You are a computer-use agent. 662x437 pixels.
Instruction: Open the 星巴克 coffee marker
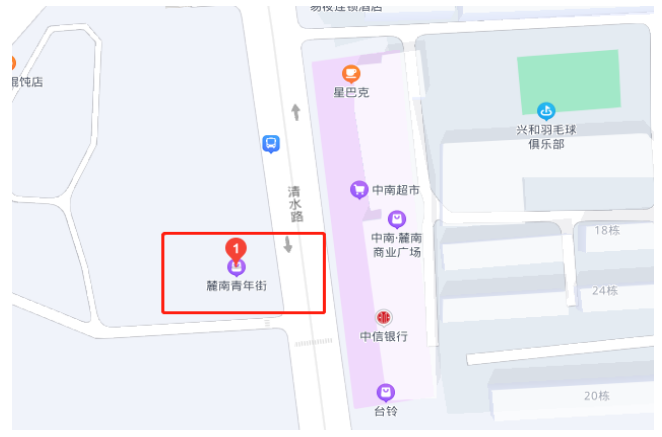[351, 74]
